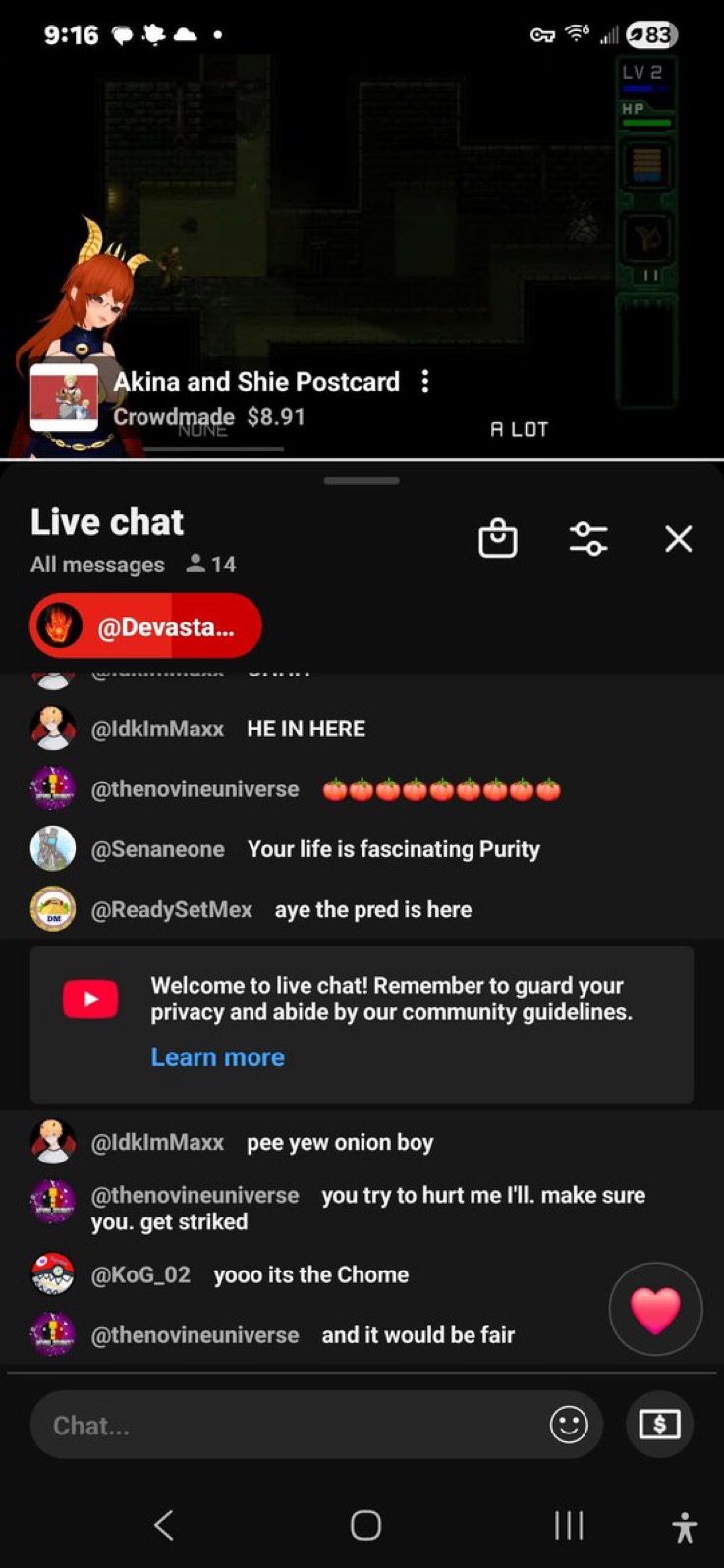Screen dimensions: 724x1568
Task: Send a heart reaction
Action: click(655, 1309)
